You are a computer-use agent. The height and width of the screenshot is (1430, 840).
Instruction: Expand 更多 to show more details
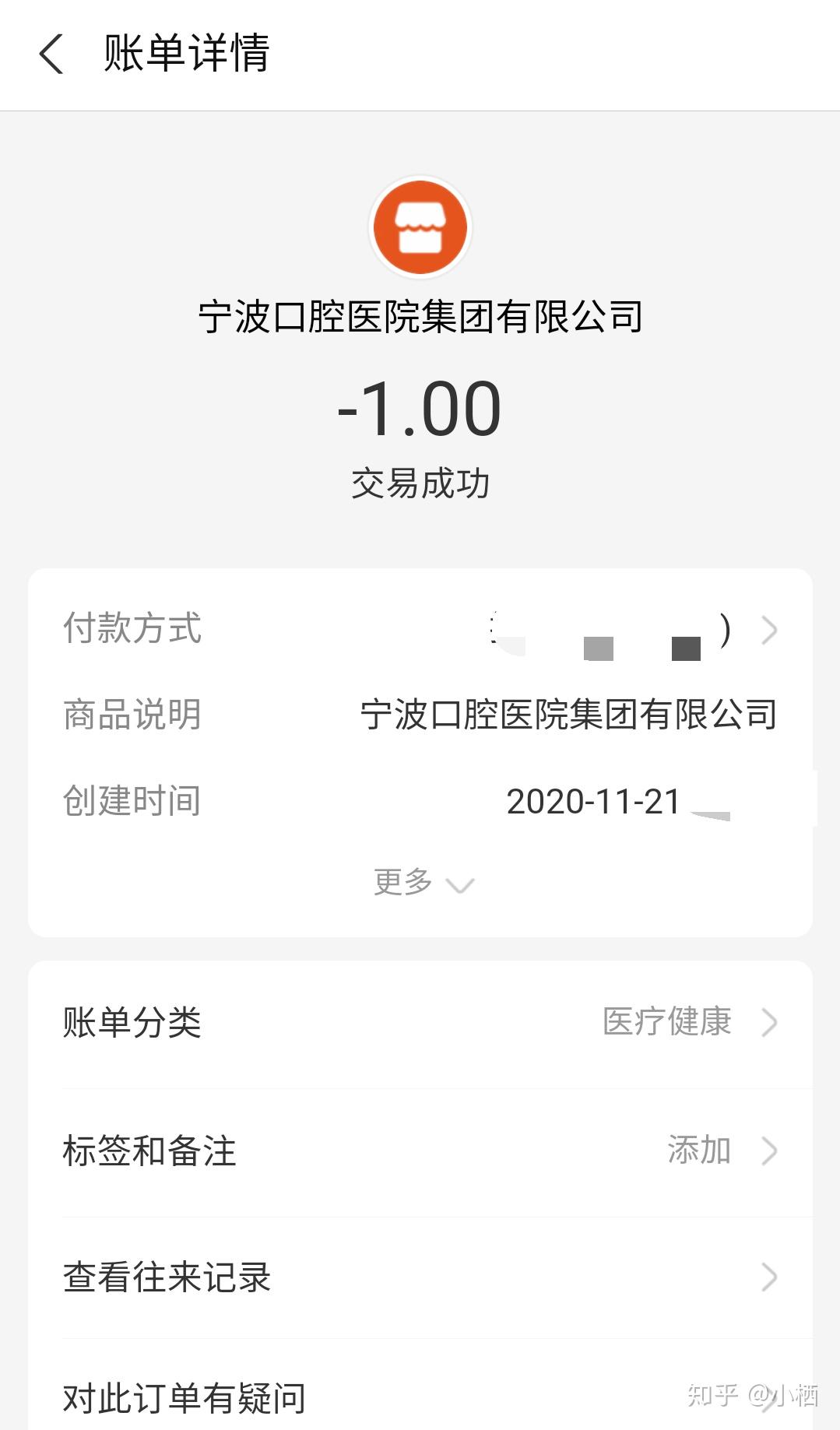[422, 883]
